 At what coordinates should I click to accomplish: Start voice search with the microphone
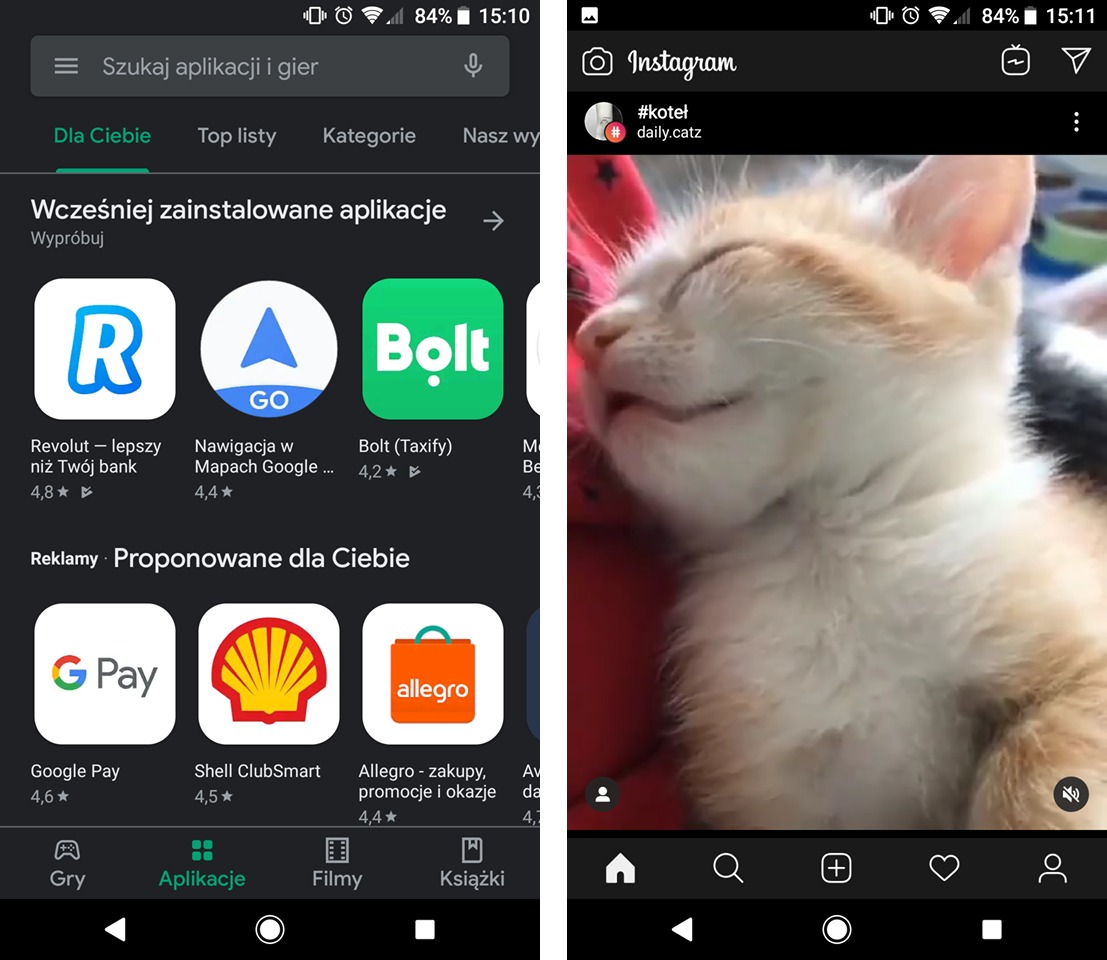click(473, 67)
